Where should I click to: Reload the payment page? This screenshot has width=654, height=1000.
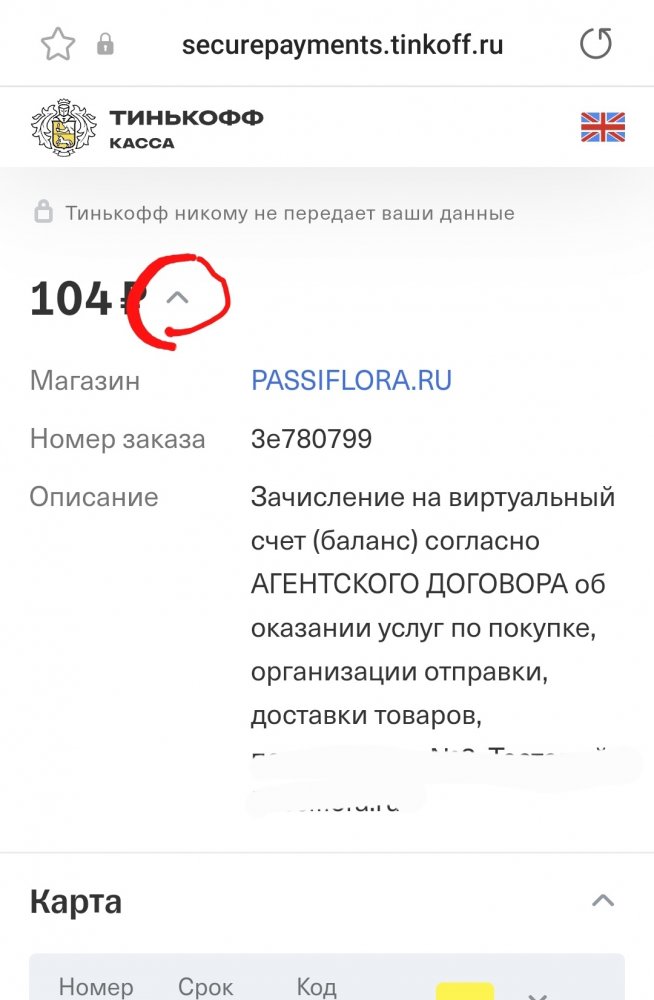596,44
